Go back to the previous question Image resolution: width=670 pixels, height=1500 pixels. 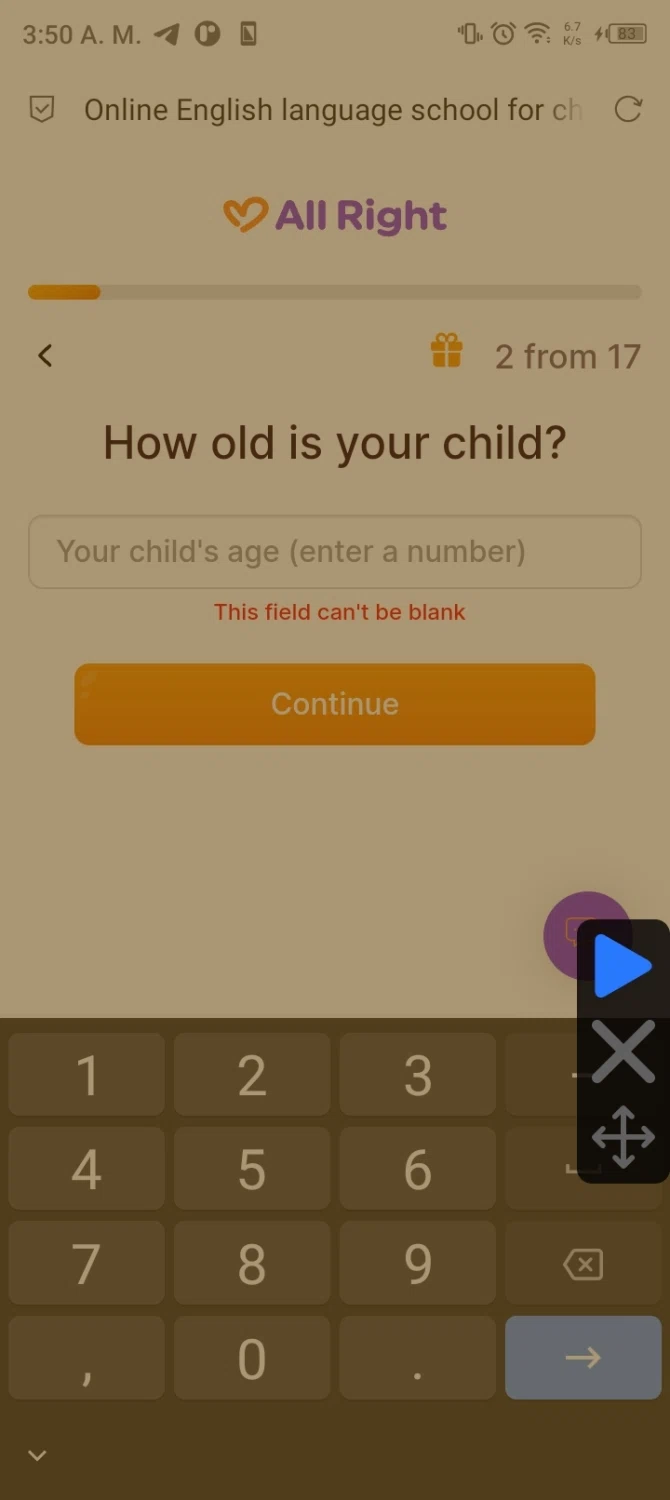[45, 355]
